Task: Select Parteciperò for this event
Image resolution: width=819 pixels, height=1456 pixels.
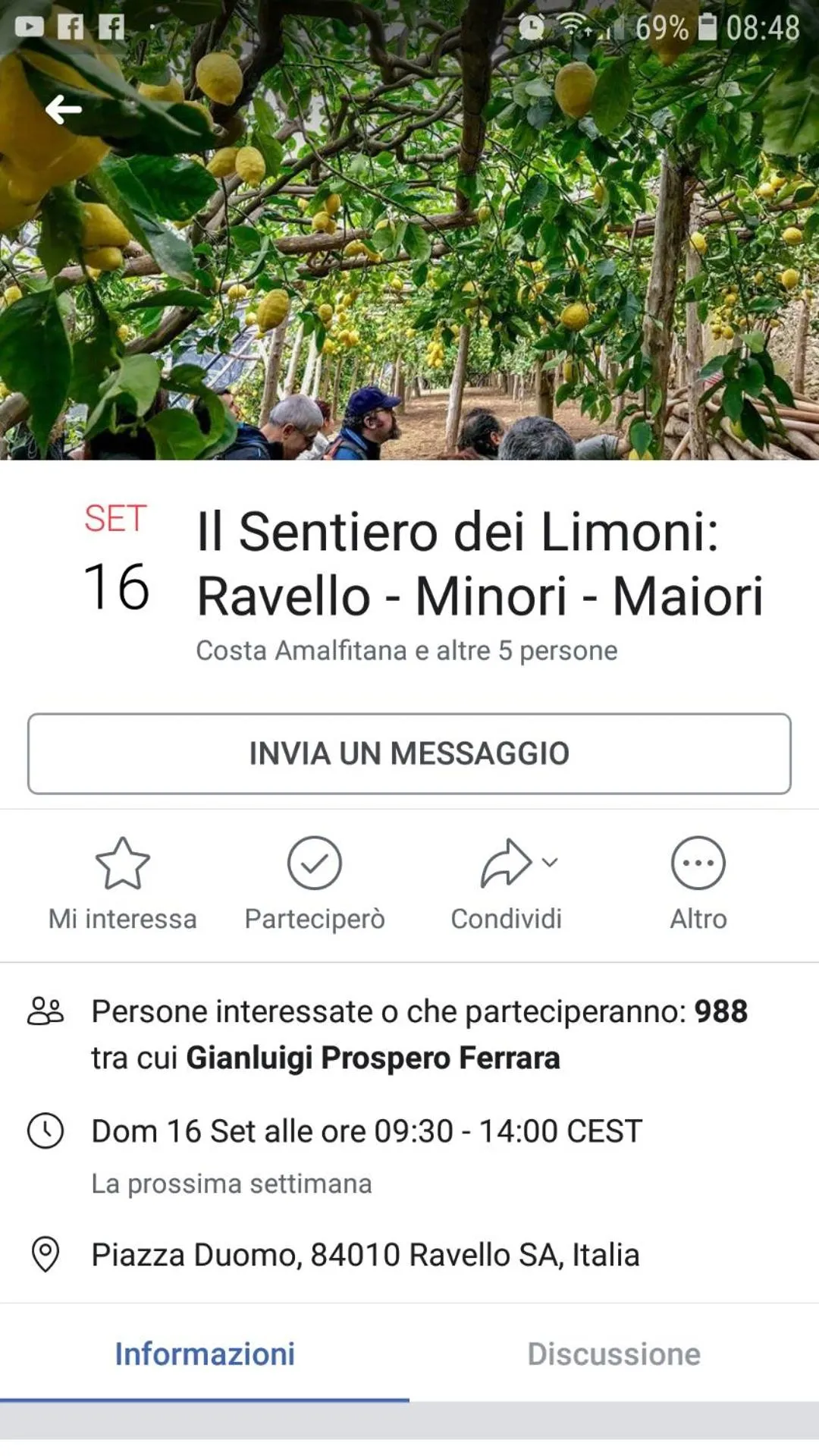Action: [x=314, y=884]
